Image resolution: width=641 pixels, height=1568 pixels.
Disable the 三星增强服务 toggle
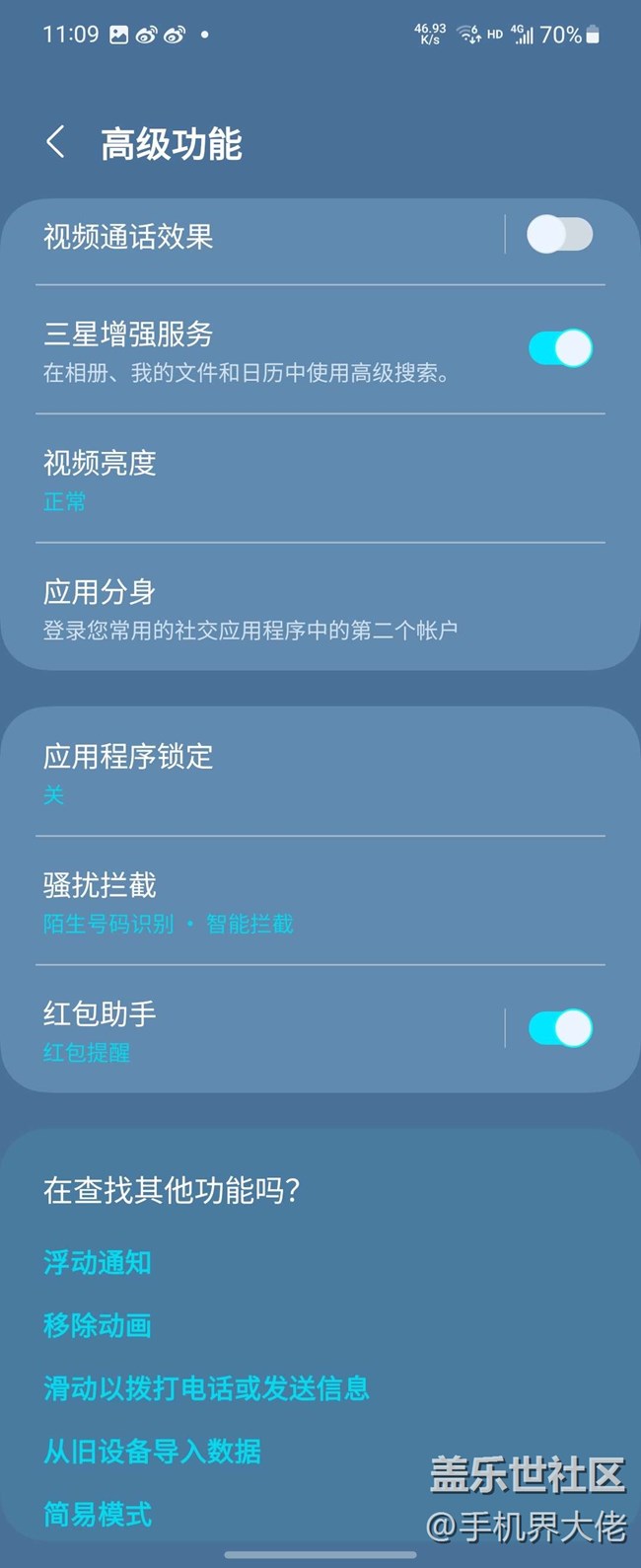click(x=559, y=348)
